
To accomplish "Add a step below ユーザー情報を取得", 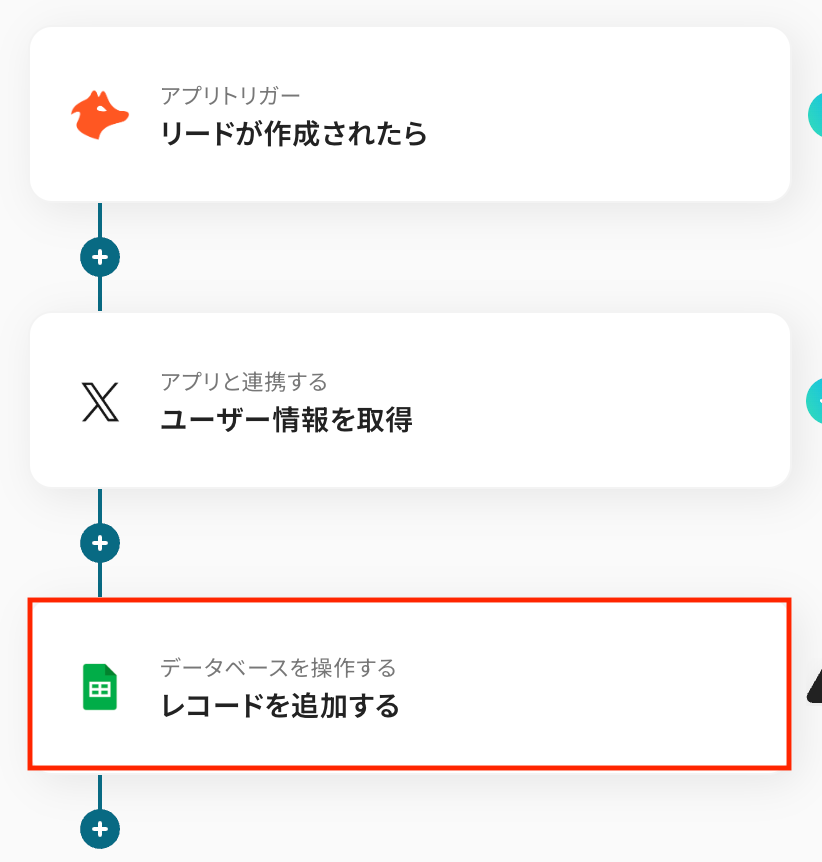I will coord(100,543).
